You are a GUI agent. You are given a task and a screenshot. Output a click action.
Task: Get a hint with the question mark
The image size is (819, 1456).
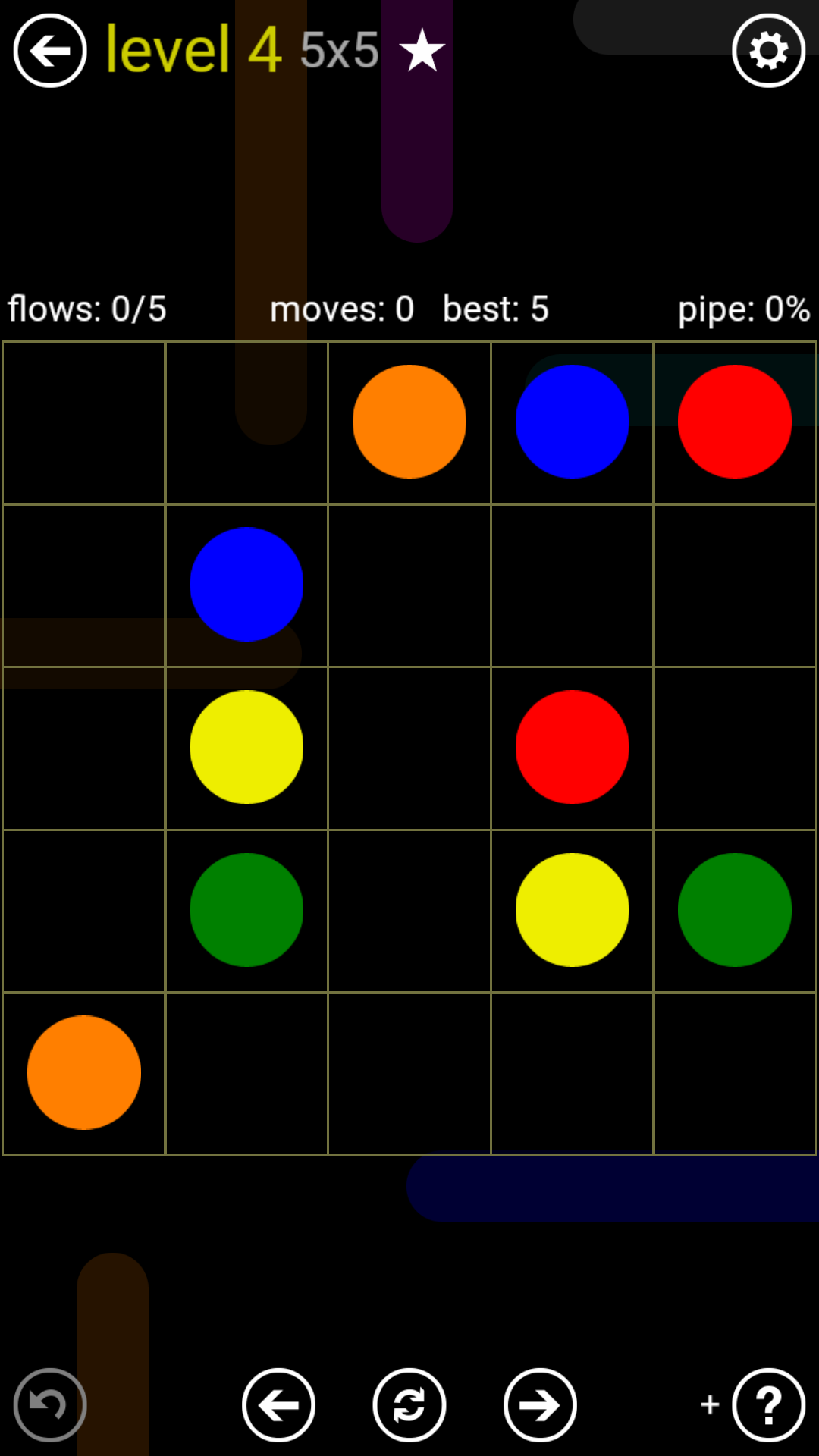[x=768, y=1405]
